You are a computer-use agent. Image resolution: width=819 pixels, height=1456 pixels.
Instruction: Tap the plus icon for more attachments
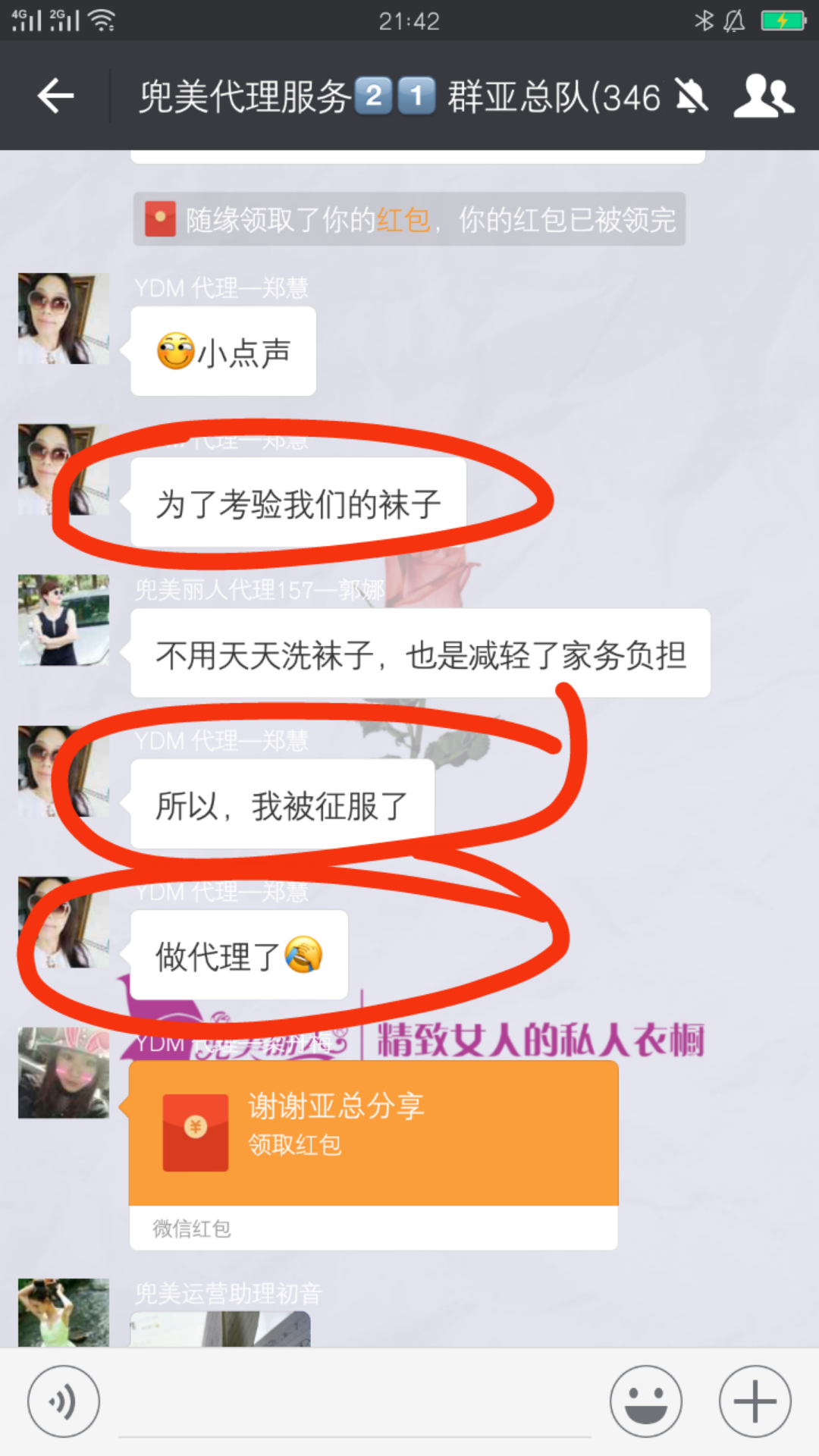[x=755, y=1401]
